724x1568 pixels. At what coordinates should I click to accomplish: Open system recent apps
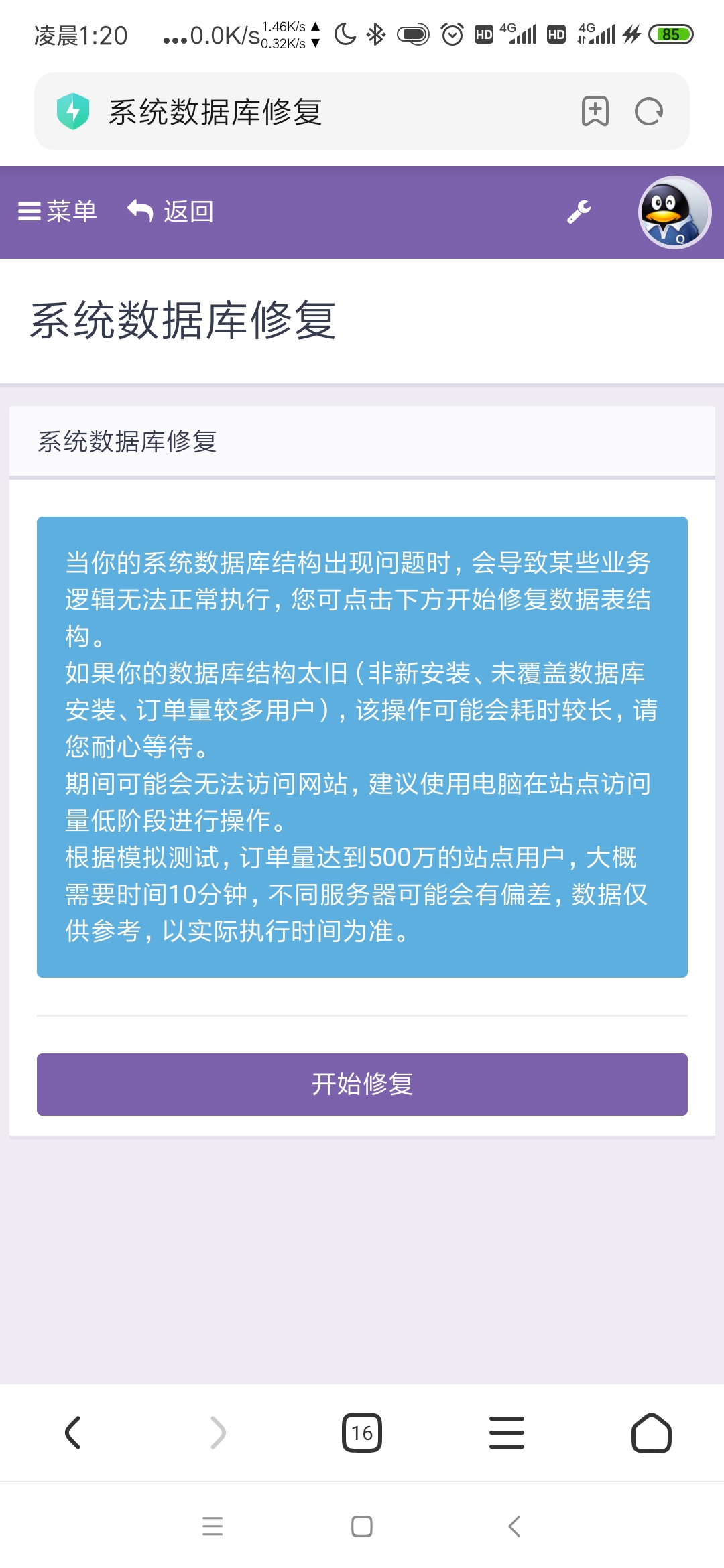(x=213, y=1526)
